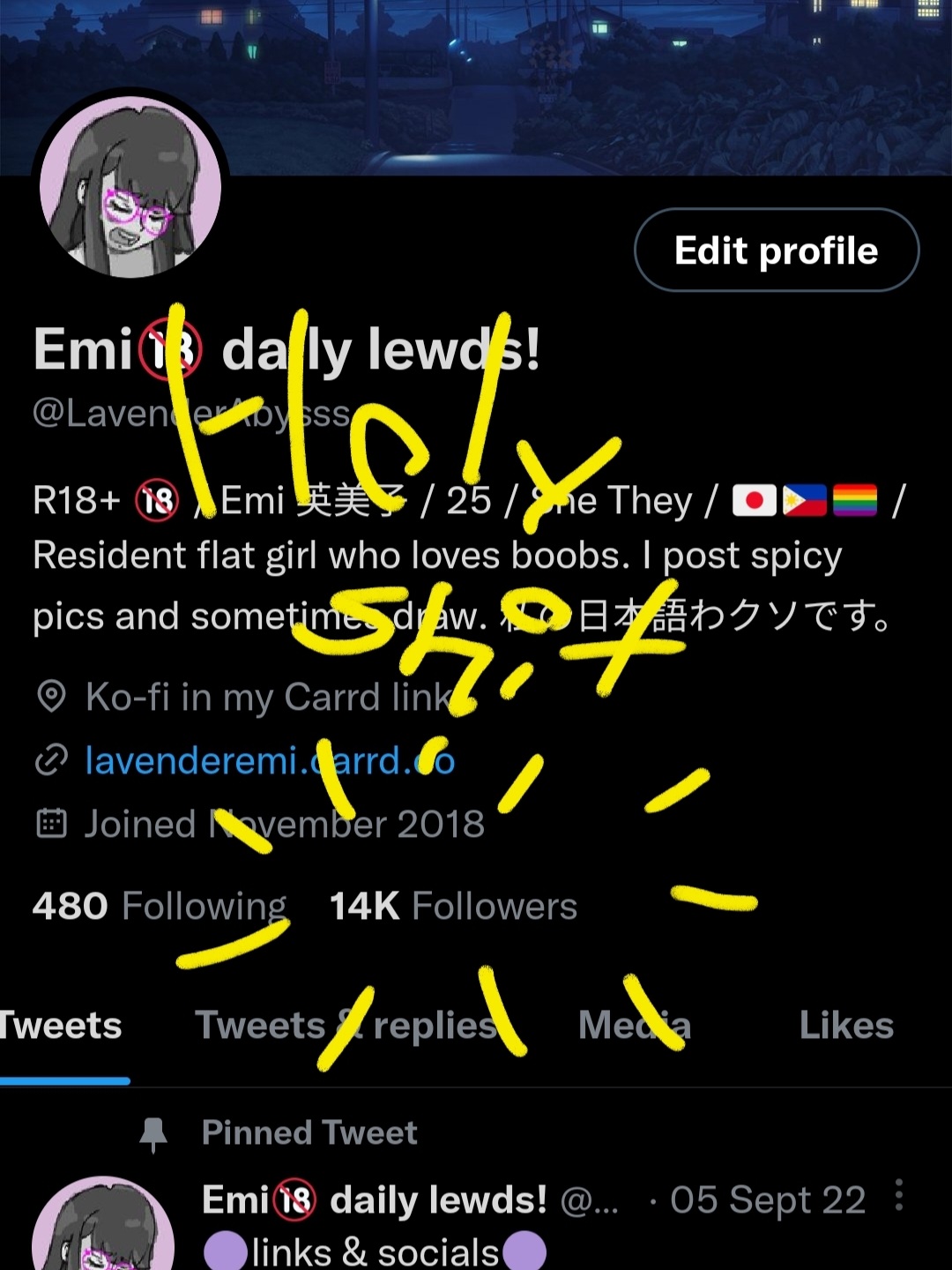Switch to the Media tab
The height and width of the screenshot is (1270, 952).
click(634, 1026)
